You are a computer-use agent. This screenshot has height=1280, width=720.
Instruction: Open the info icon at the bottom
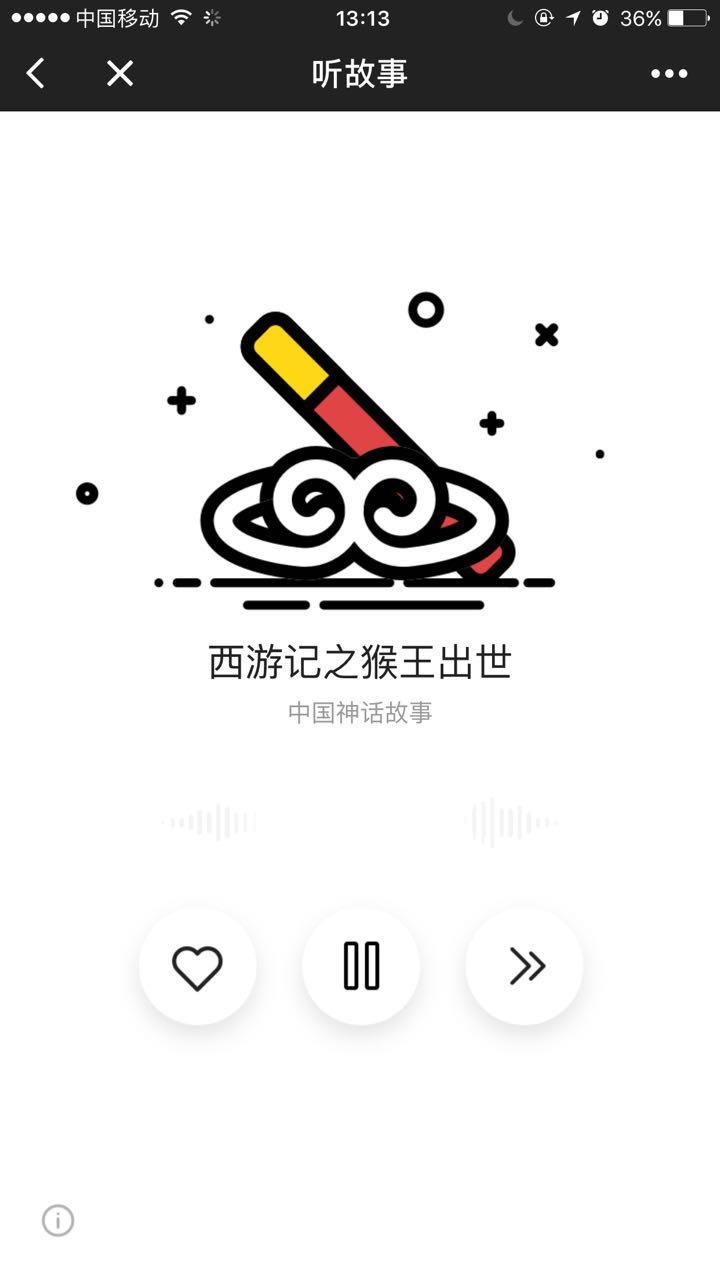pyautogui.click(x=58, y=1220)
